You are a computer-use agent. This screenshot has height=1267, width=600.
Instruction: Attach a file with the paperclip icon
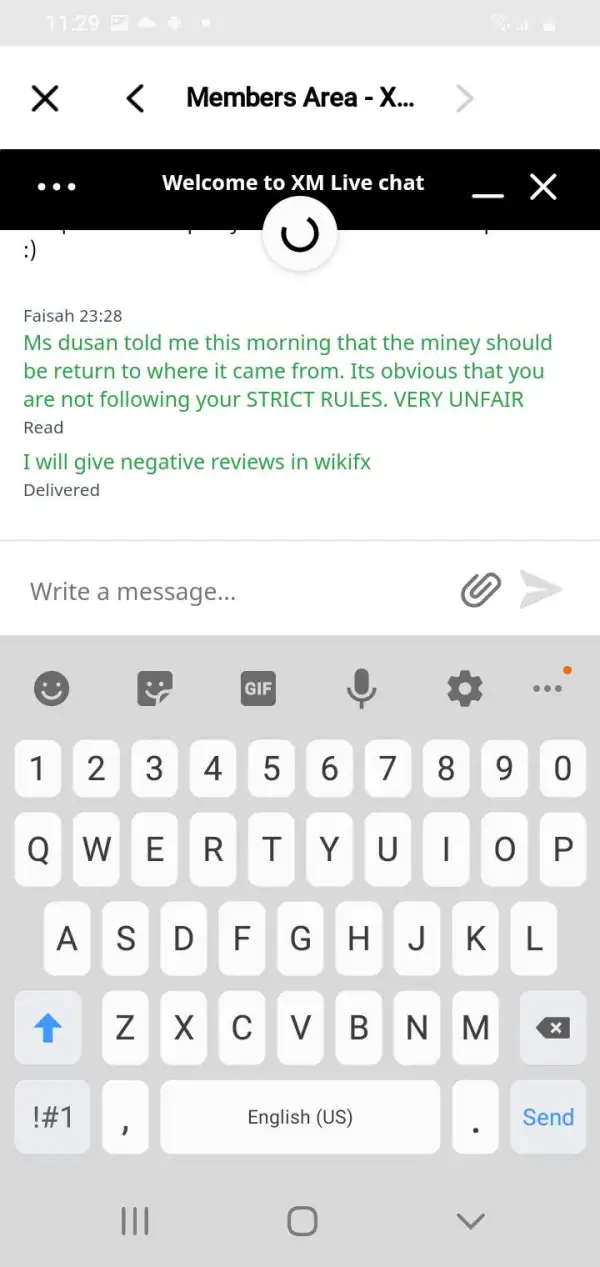[x=481, y=591]
